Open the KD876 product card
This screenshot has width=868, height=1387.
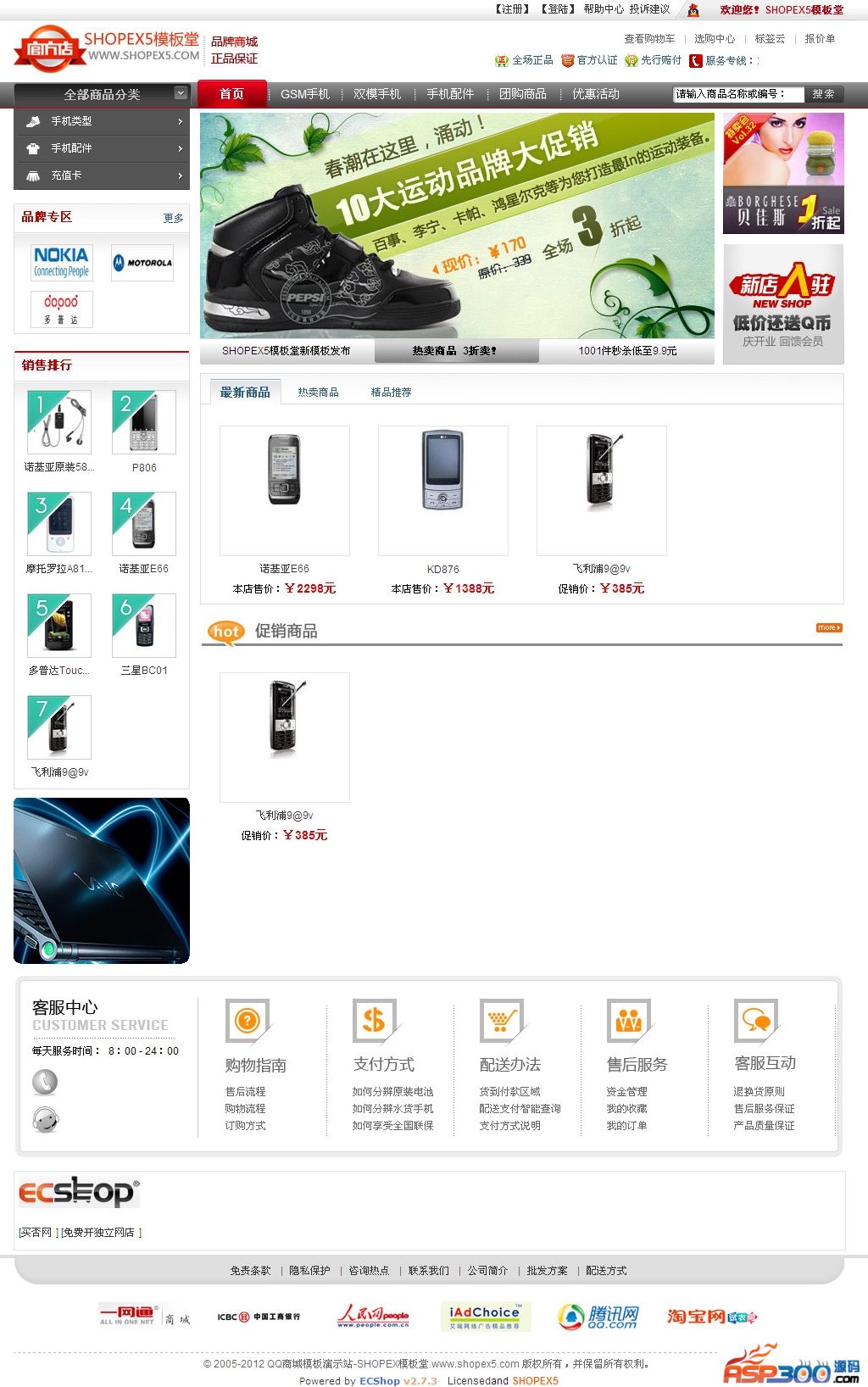(x=442, y=492)
